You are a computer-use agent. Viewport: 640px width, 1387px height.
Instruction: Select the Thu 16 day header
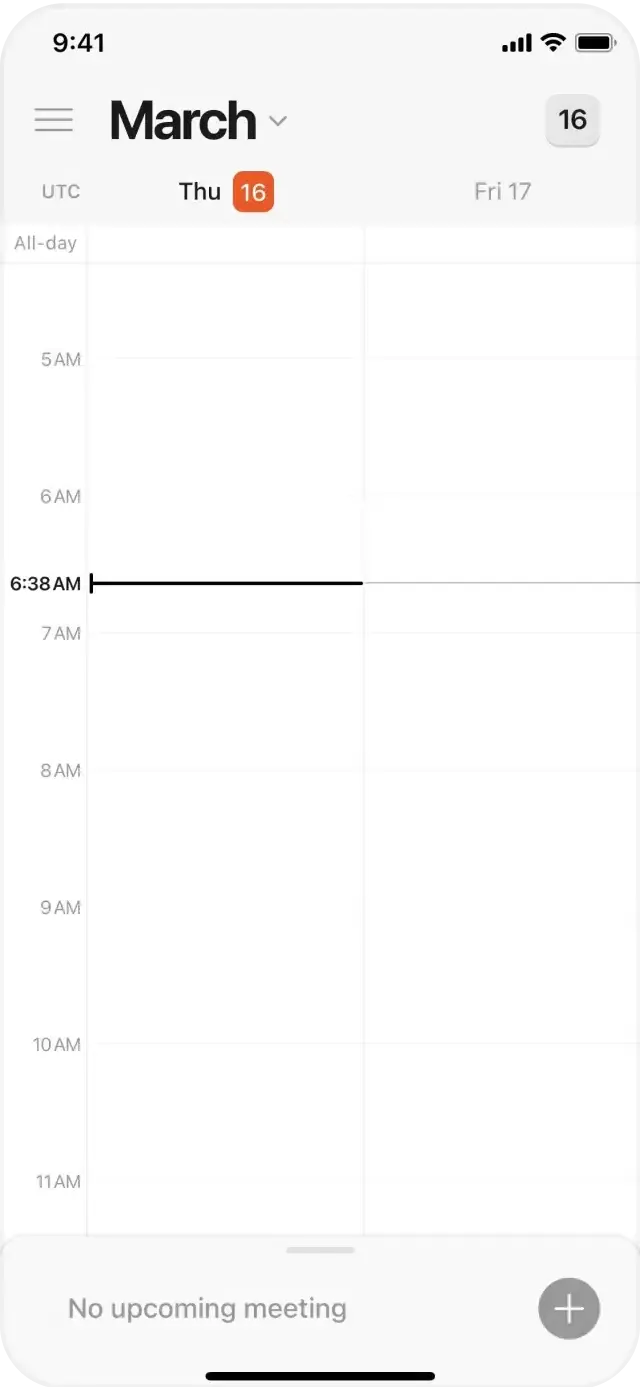[226, 192]
